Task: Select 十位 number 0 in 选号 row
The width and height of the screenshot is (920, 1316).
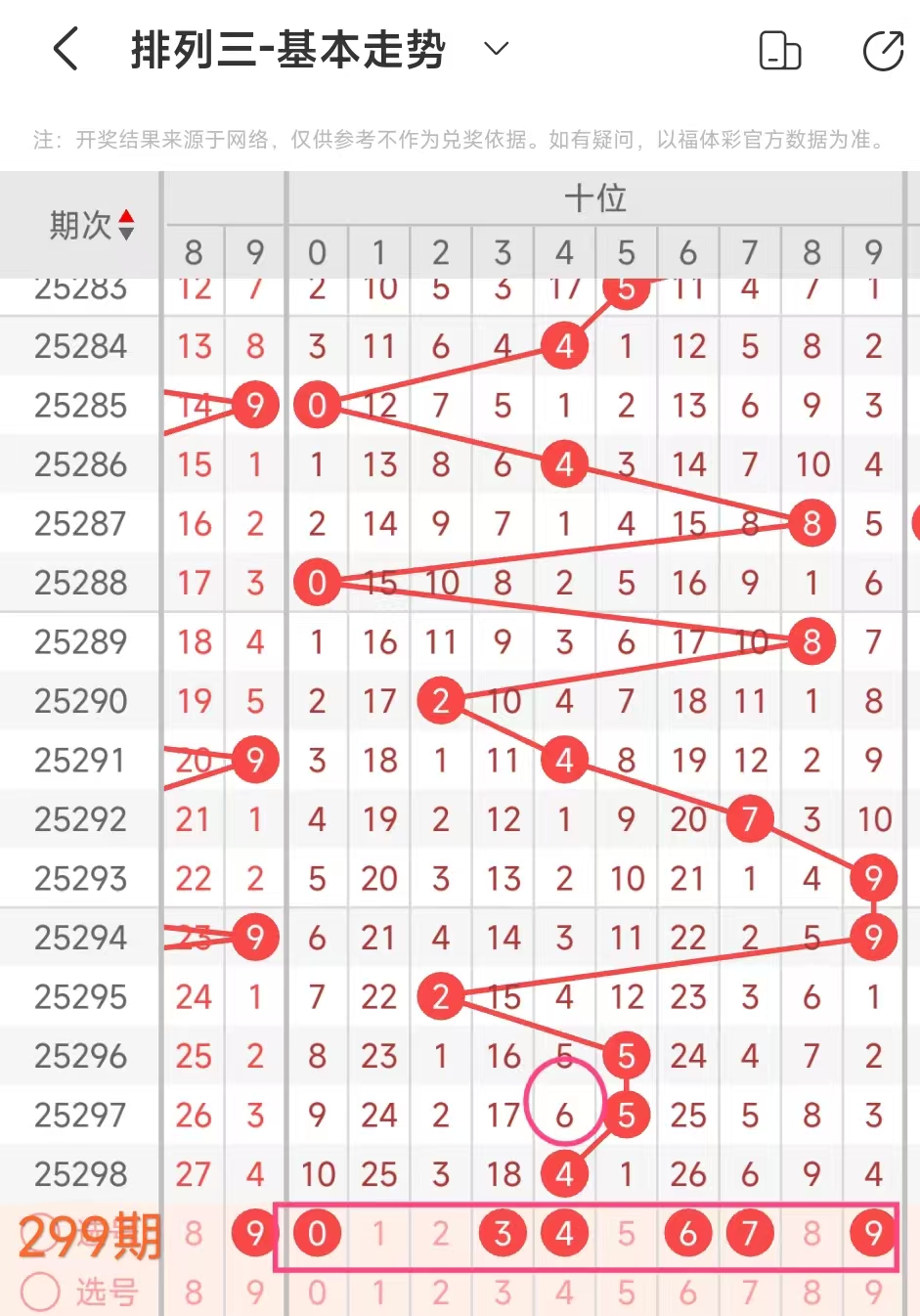Action: (x=317, y=1293)
